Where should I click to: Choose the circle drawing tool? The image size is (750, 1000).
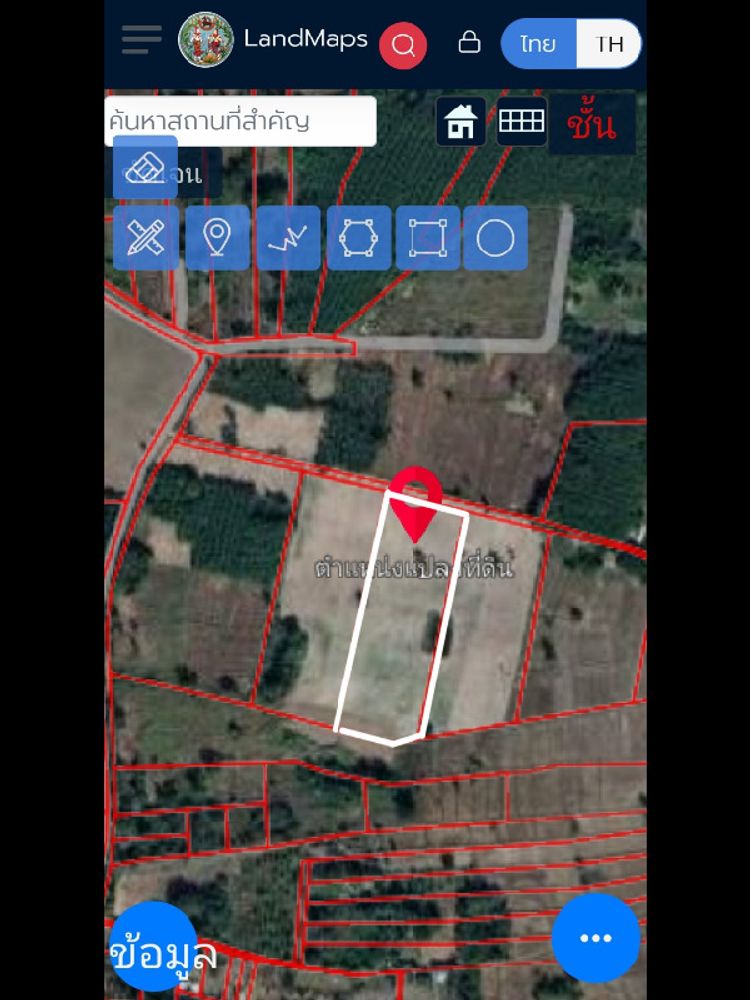click(x=495, y=238)
